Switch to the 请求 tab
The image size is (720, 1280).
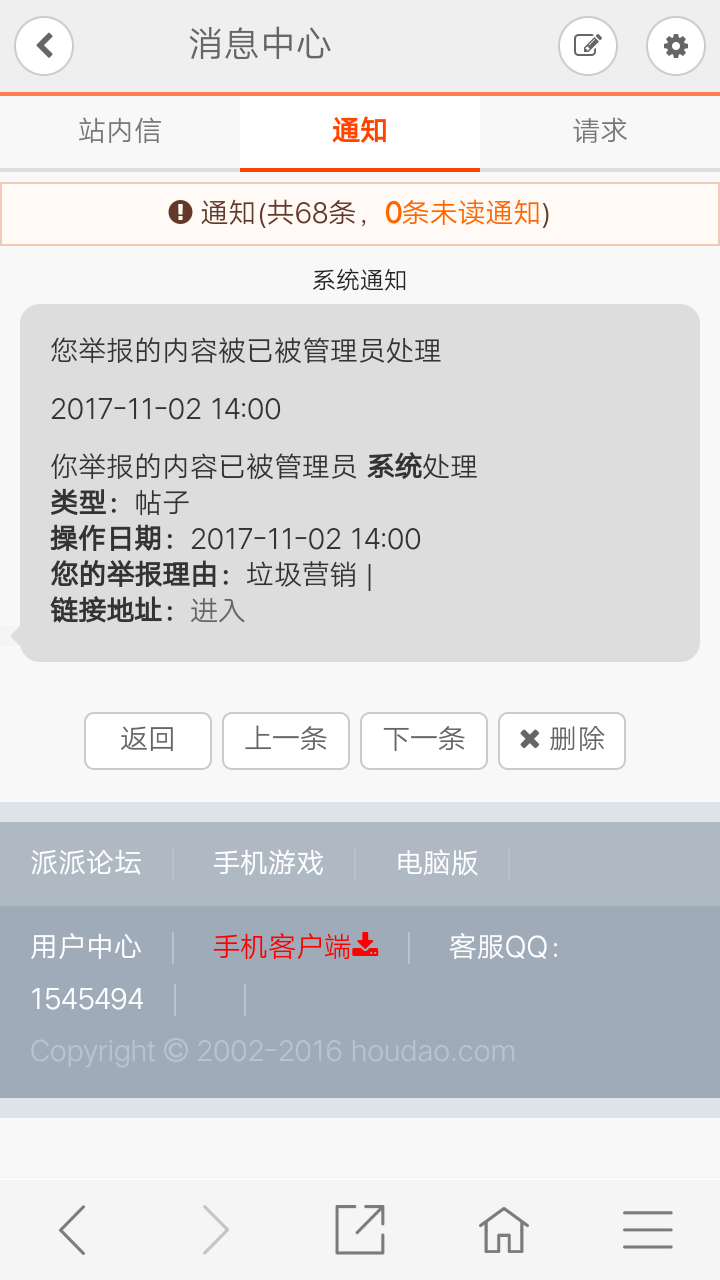tap(600, 131)
